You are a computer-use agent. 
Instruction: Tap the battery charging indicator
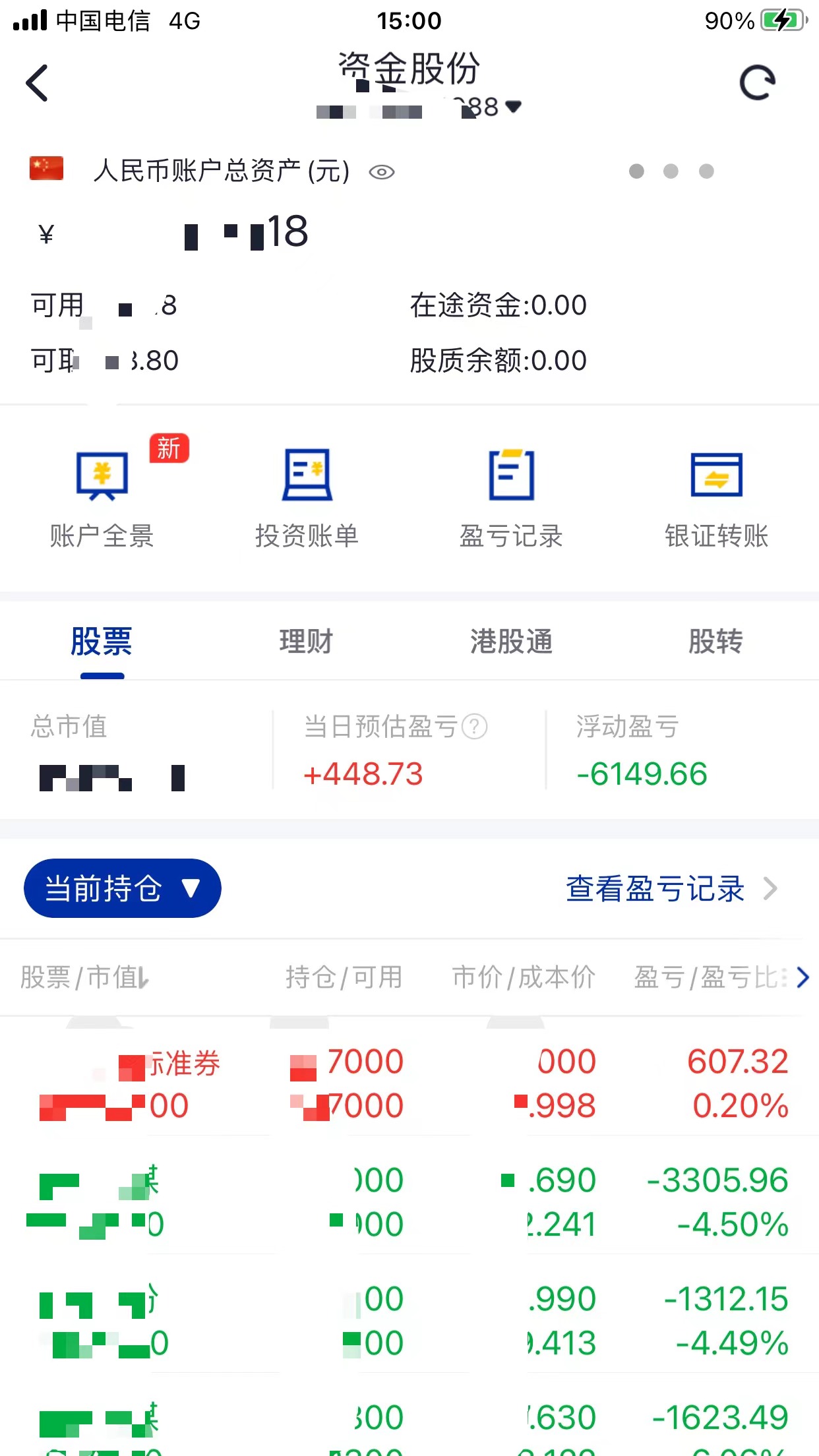(781, 20)
